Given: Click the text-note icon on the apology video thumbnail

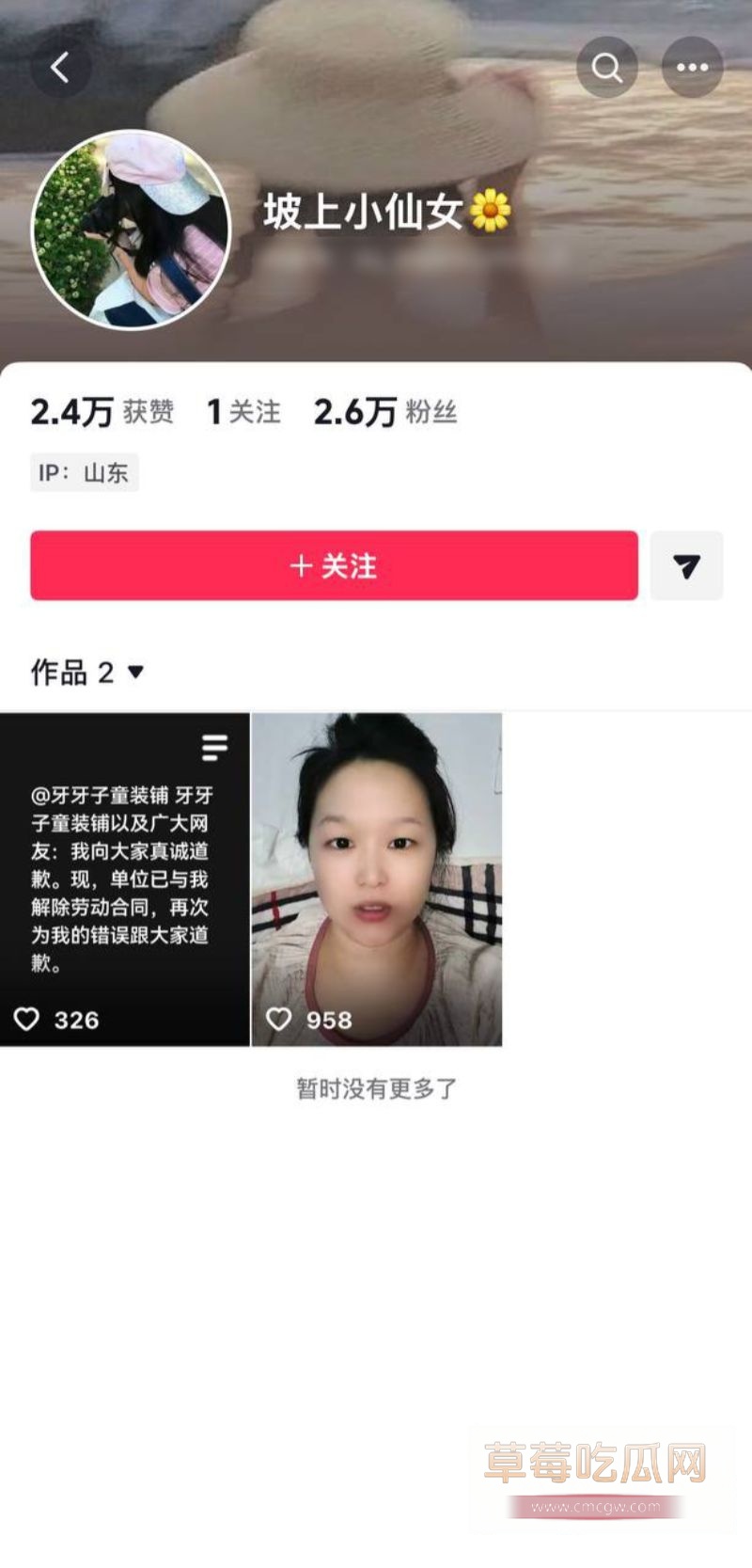Looking at the screenshot, I should (x=215, y=748).
